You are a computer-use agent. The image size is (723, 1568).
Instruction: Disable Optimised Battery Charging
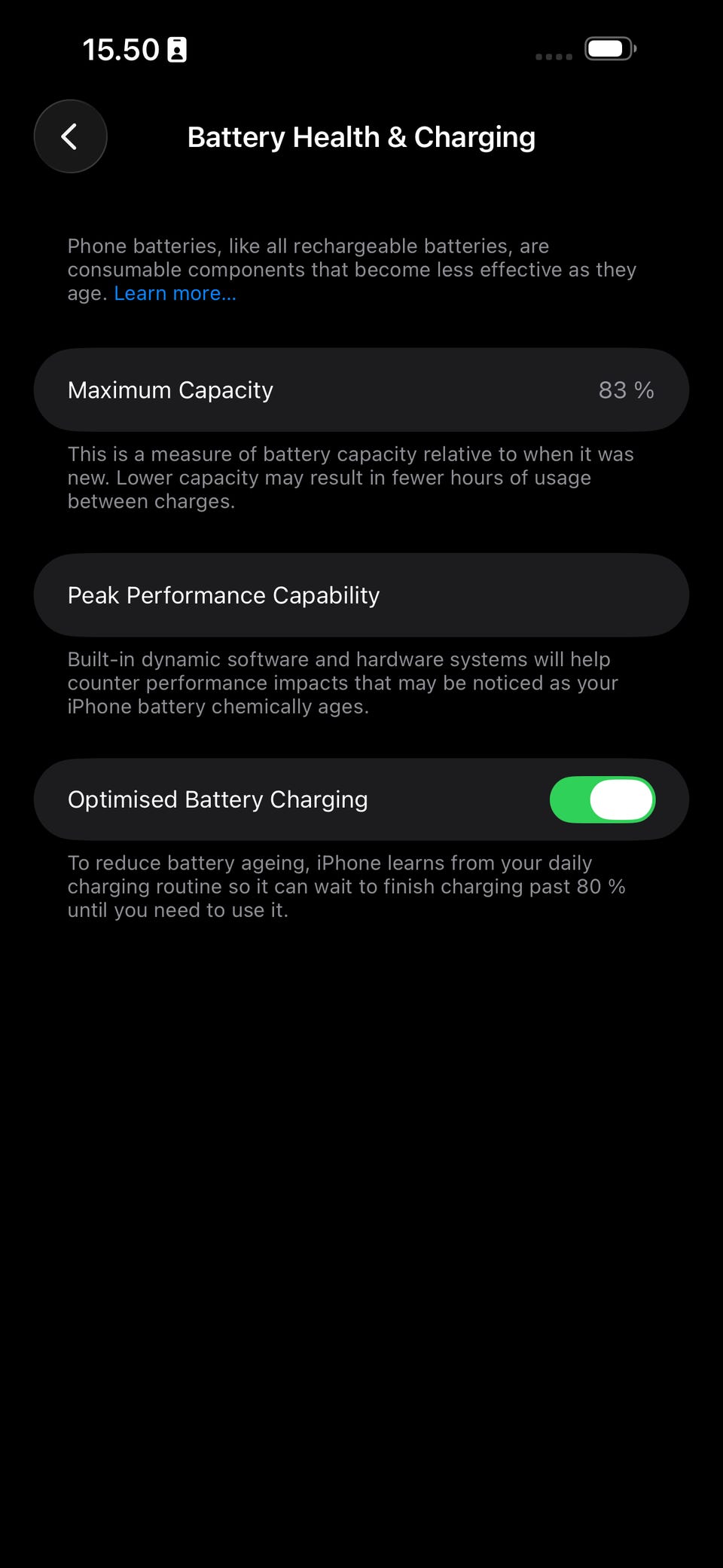[602, 799]
